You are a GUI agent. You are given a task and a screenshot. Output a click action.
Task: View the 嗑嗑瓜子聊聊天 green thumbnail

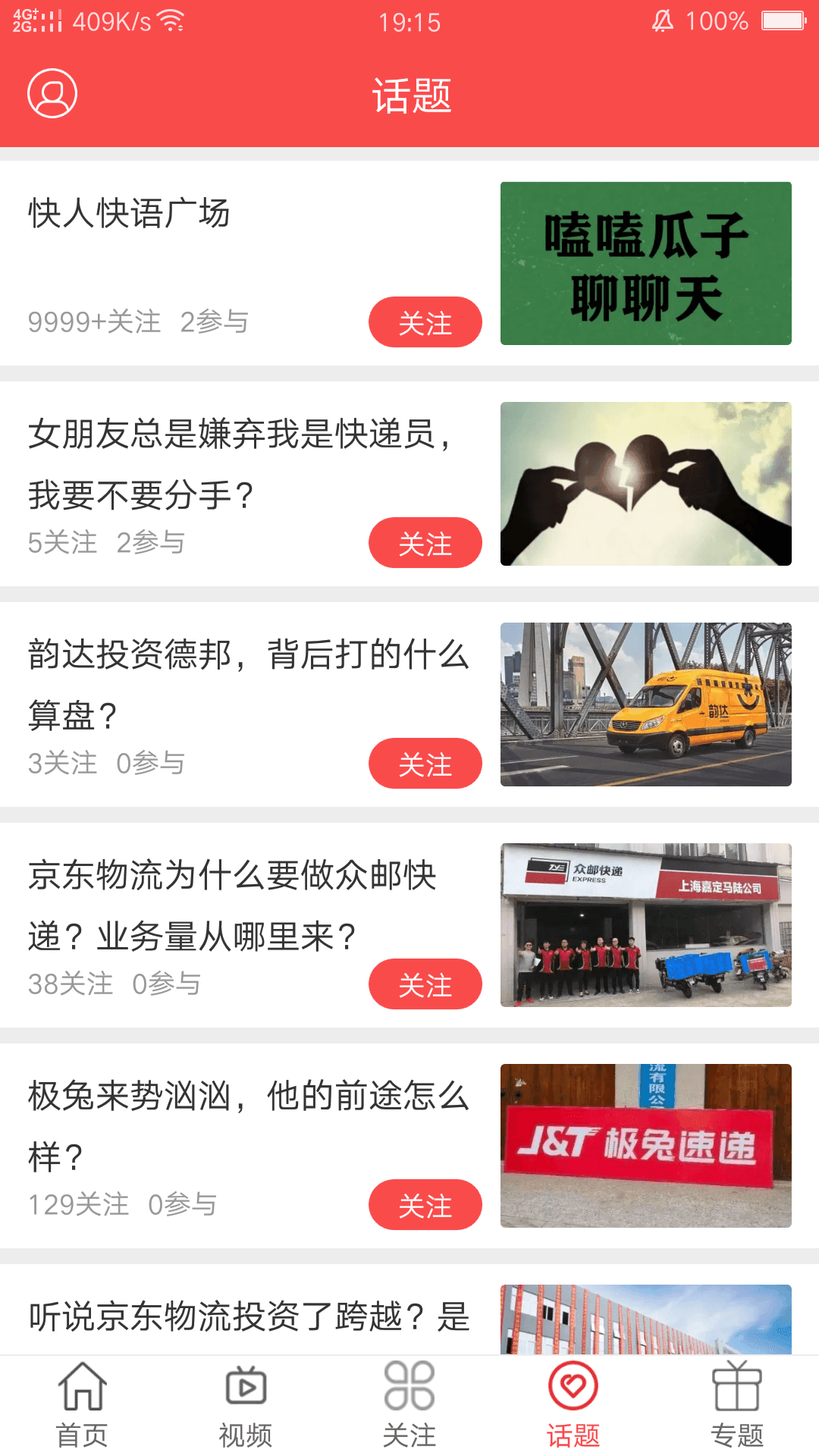pyautogui.click(x=645, y=261)
